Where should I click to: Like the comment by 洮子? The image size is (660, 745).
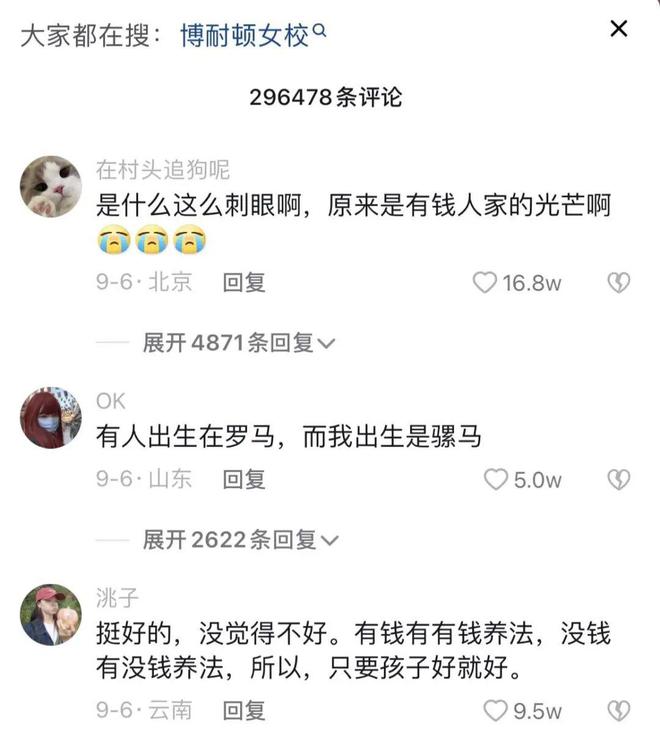pyautogui.click(x=496, y=712)
